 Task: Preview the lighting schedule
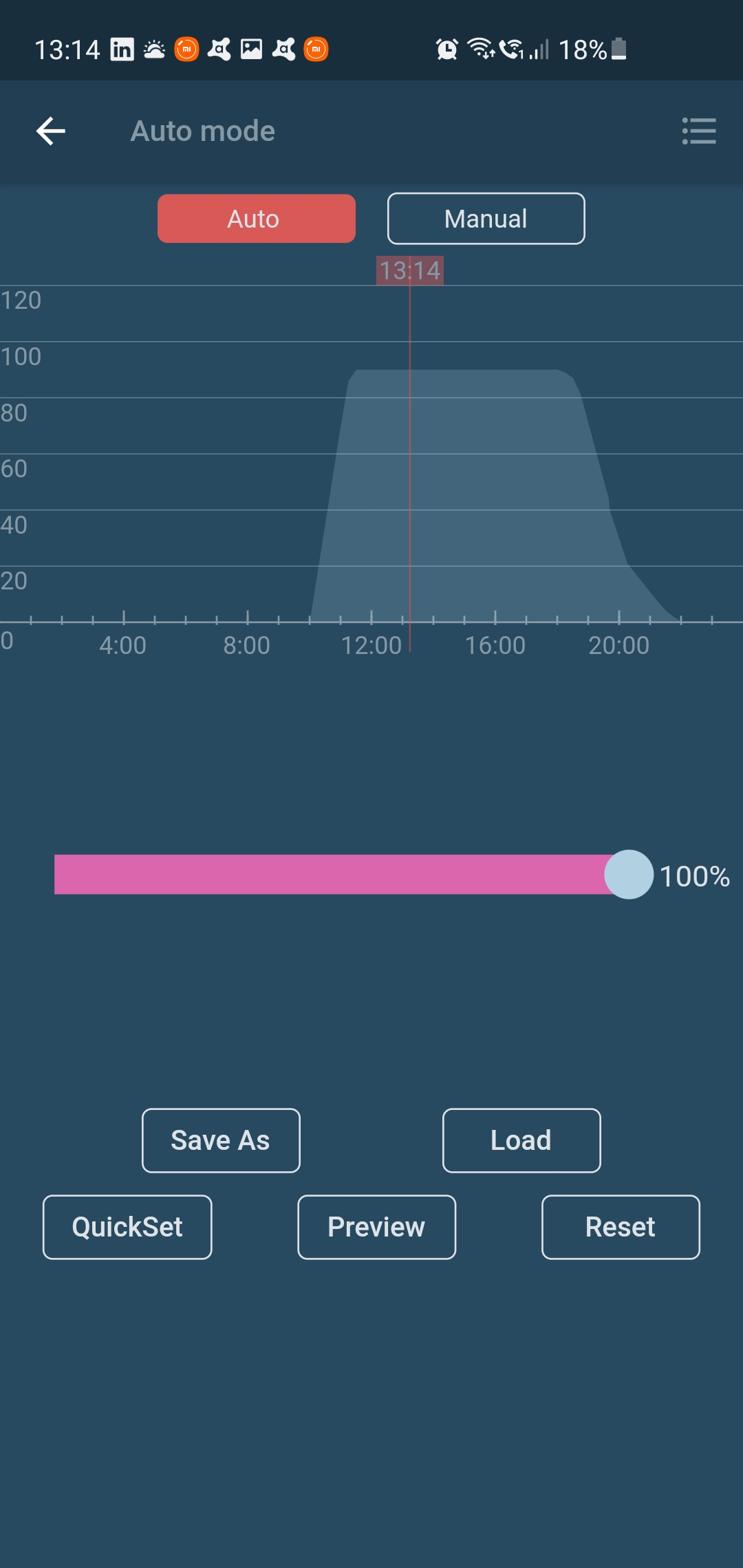[376, 1227]
